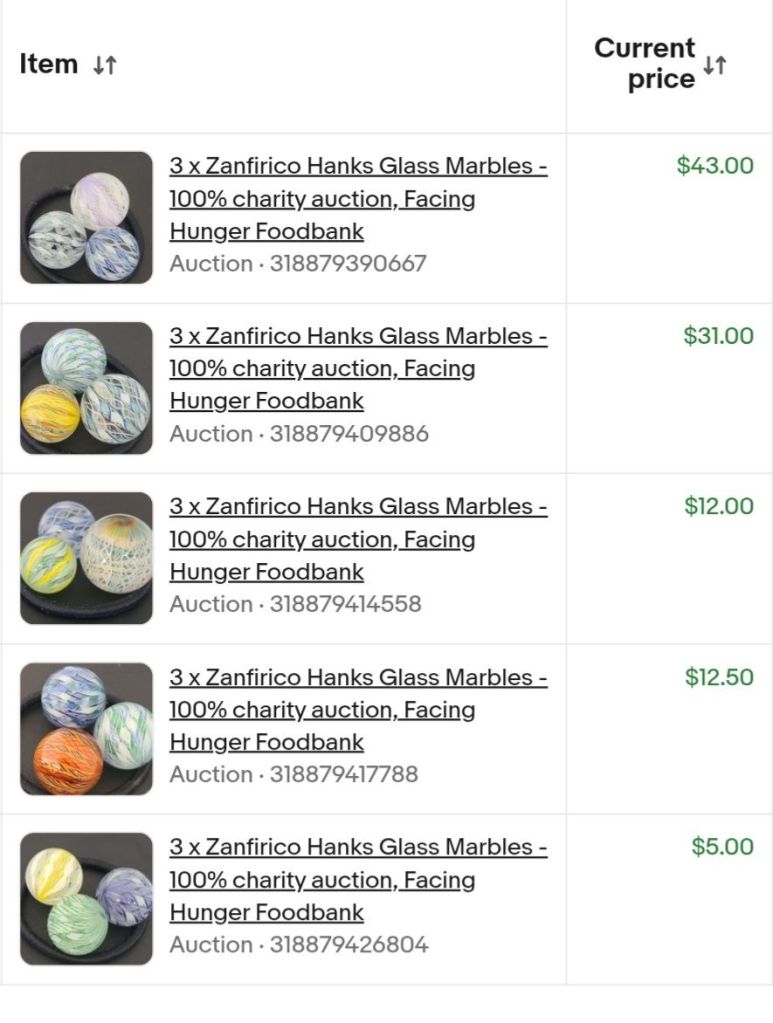Open listing link for auction 318879409886
This screenshot has width=773, height=1023.
(358, 368)
